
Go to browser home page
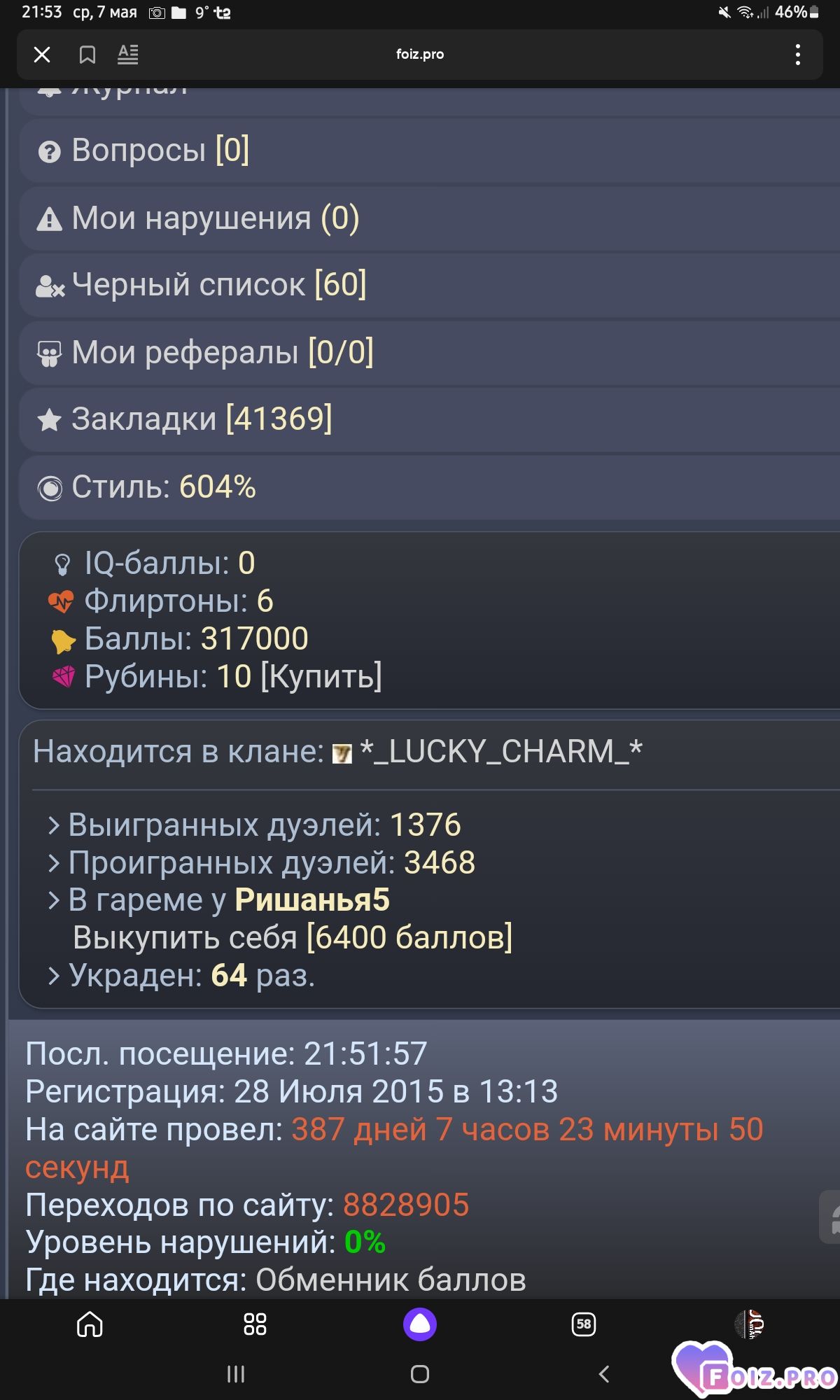tap(90, 1324)
